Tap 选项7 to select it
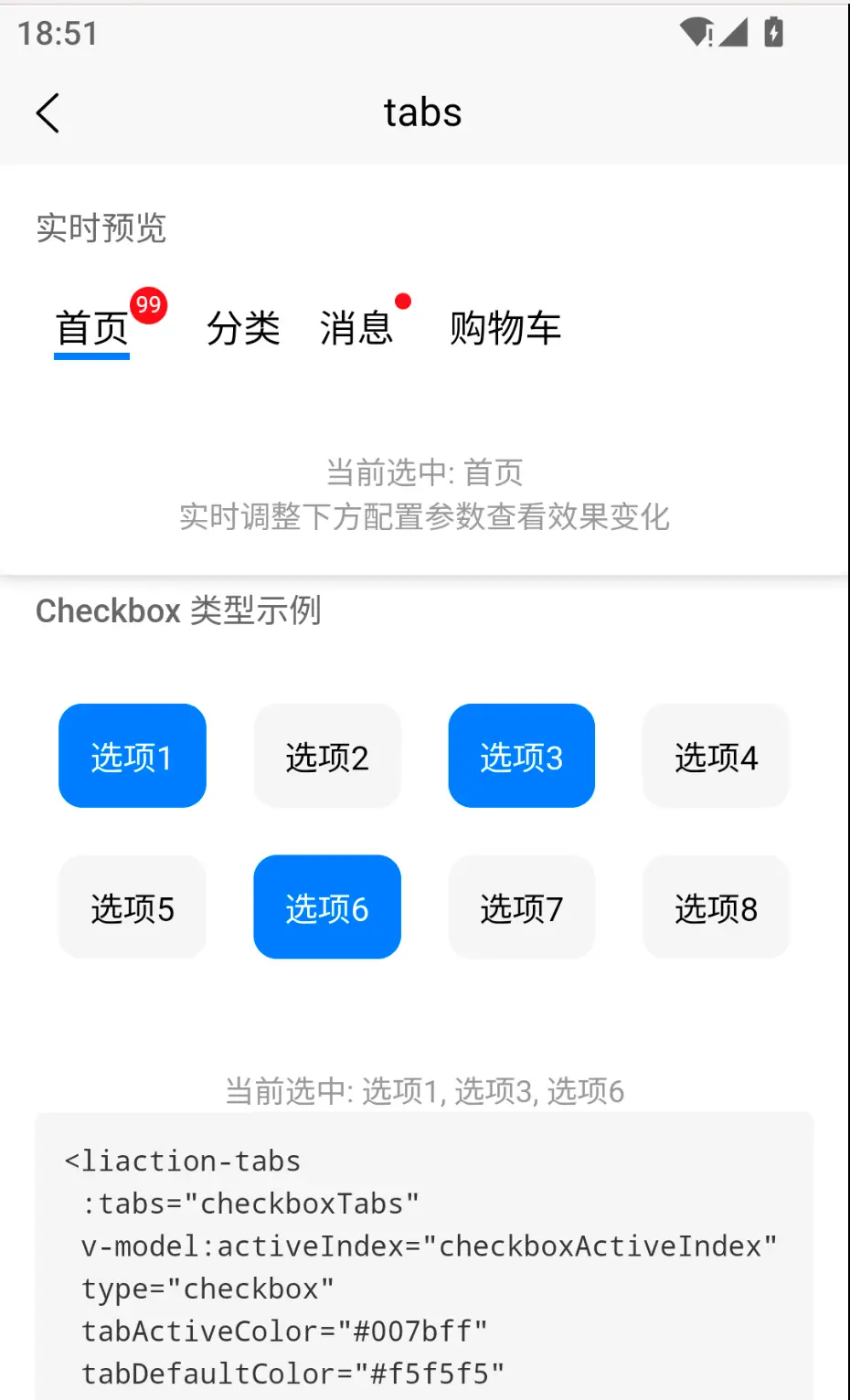850x1400 pixels. coord(521,907)
